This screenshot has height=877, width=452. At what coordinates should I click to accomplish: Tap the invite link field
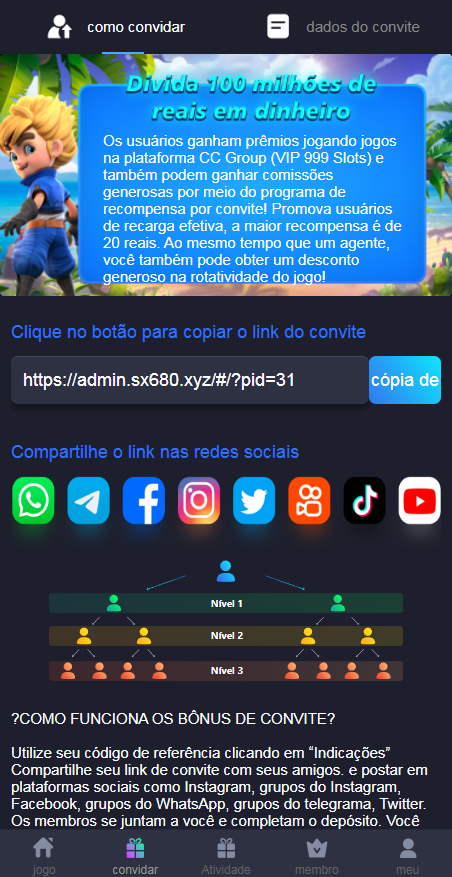[x=190, y=380]
